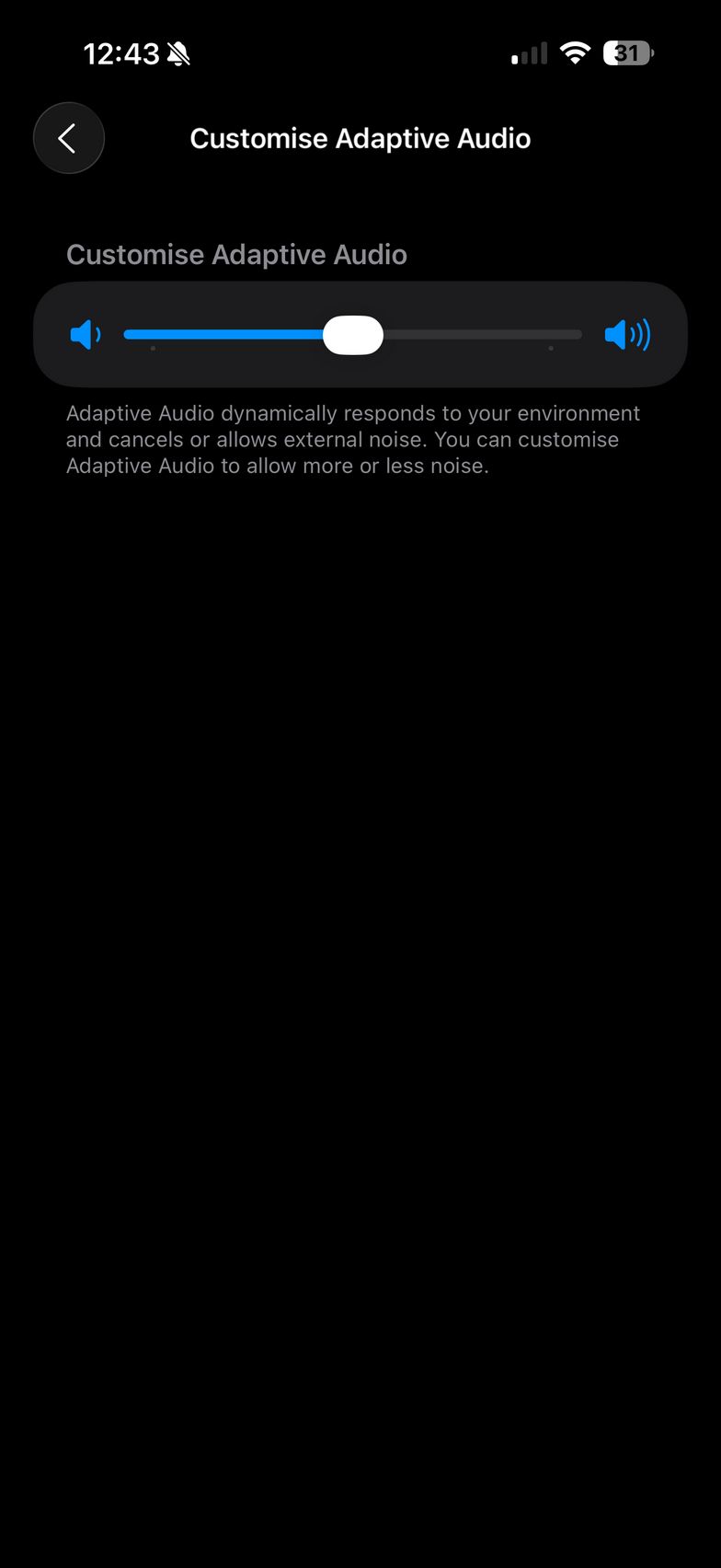The height and width of the screenshot is (1568, 721).
Task: Go back using the arrow button
Action: click(x=68, y=138)
